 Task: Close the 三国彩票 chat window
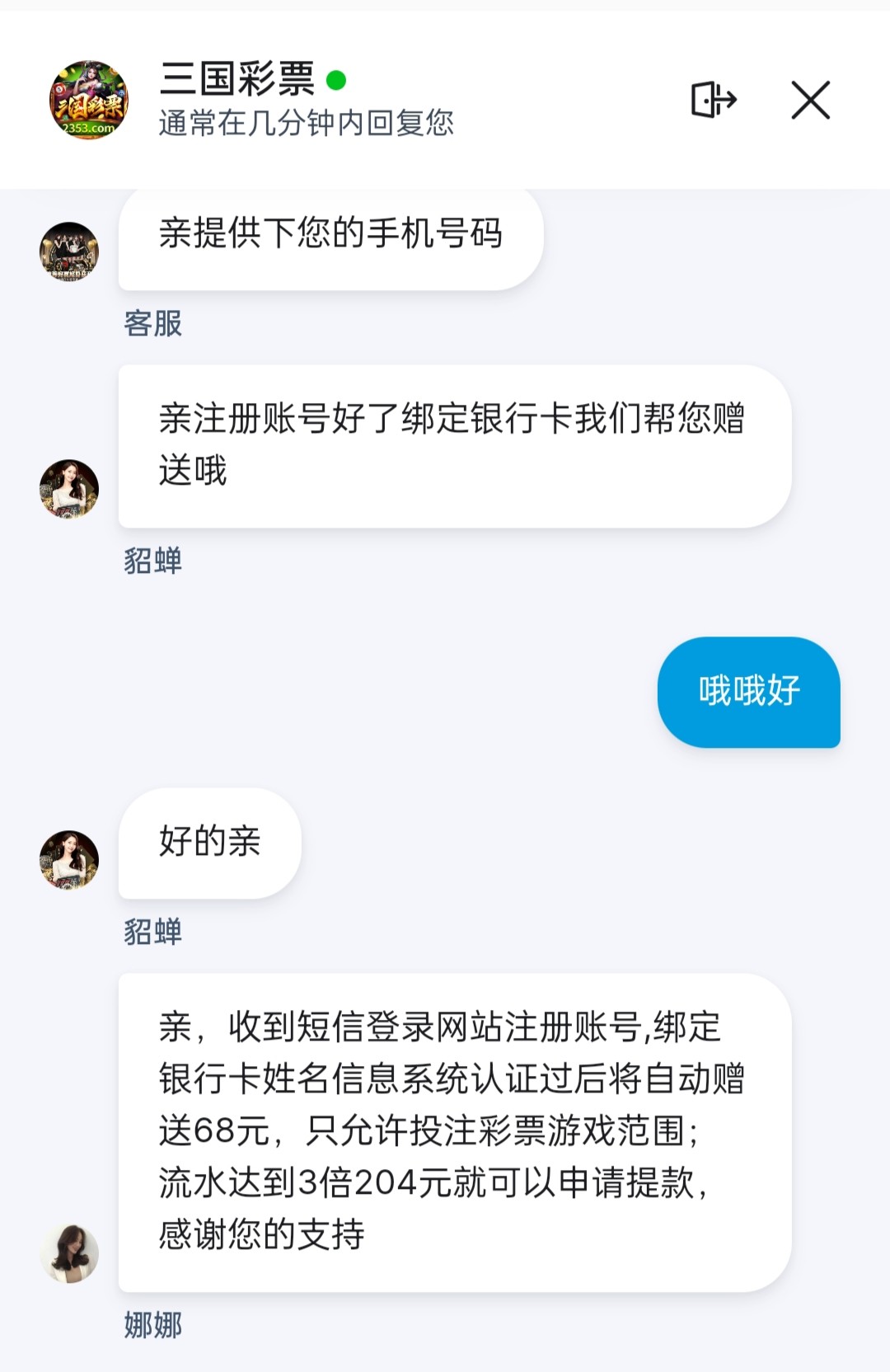810,101
